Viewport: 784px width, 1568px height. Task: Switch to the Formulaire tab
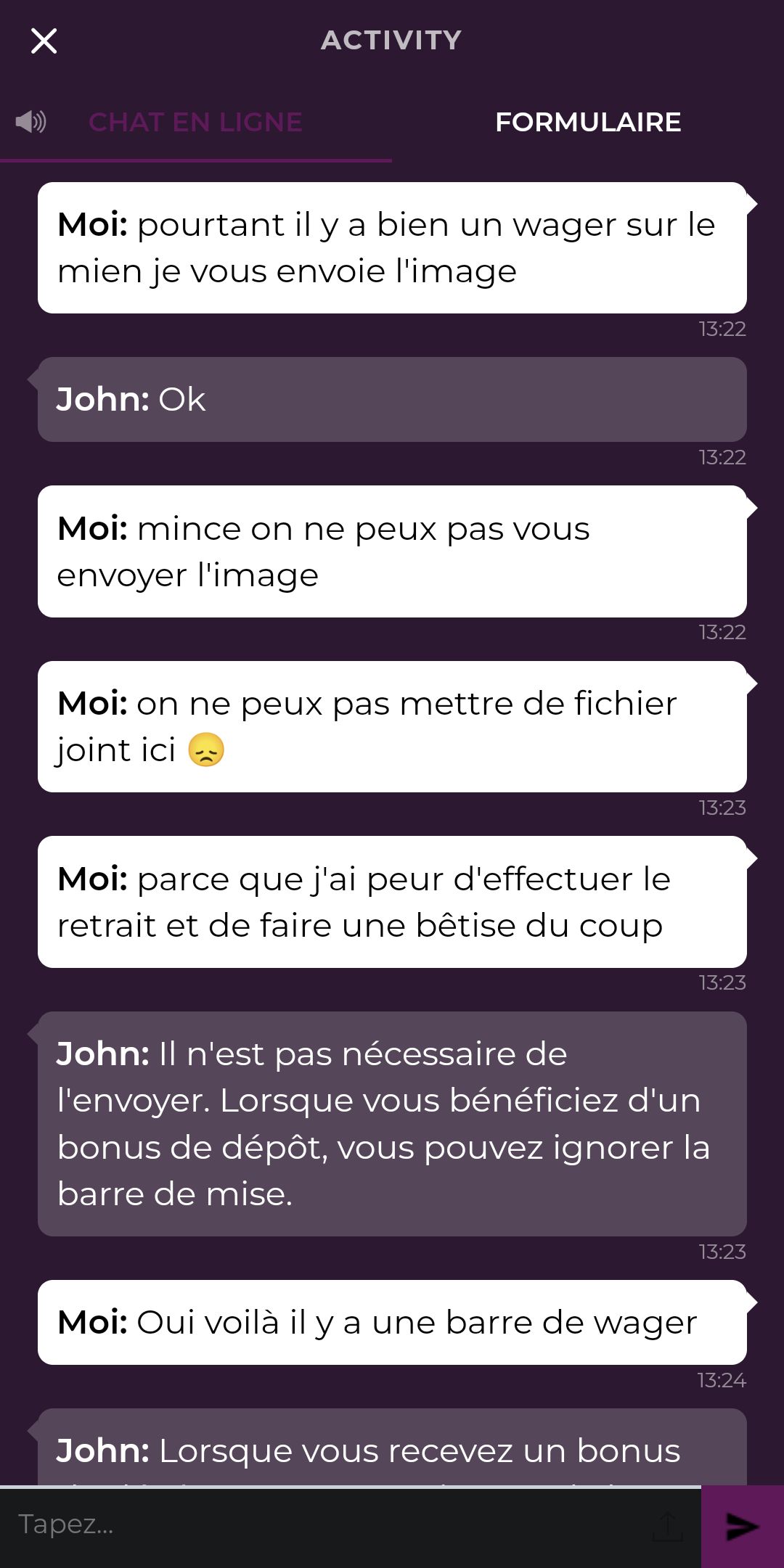[x=588, y=122]
